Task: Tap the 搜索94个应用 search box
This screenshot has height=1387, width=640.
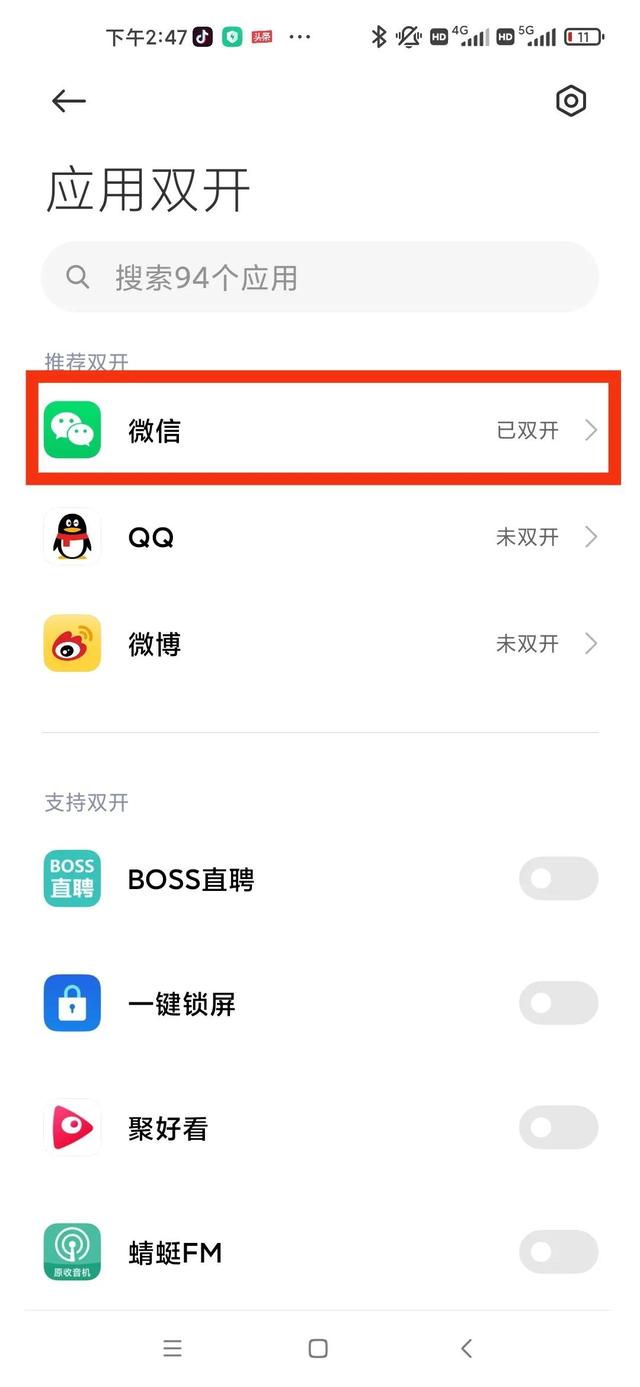Action: click(x=320, y=277)
